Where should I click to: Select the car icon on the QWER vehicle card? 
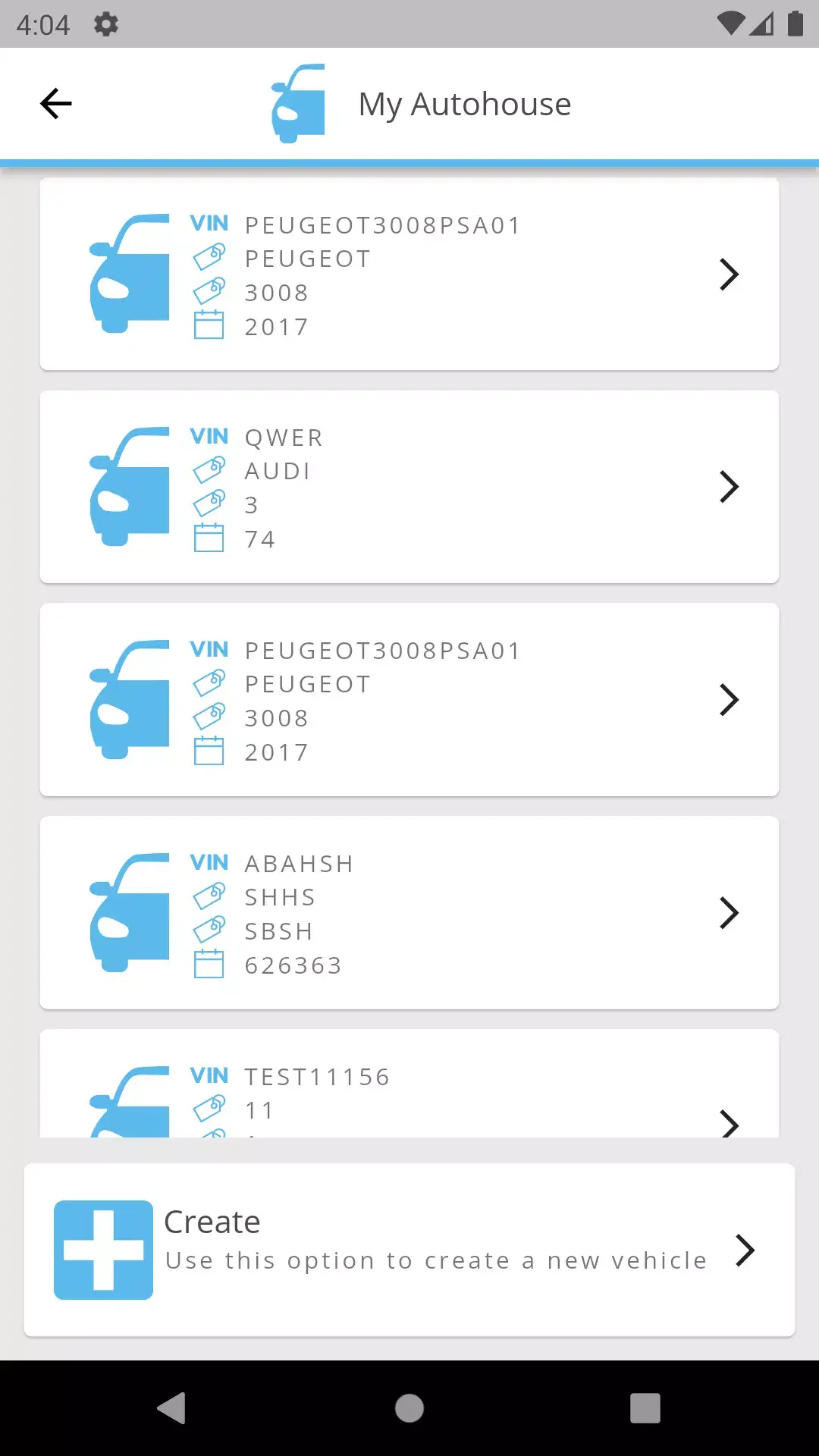point(130,489)
